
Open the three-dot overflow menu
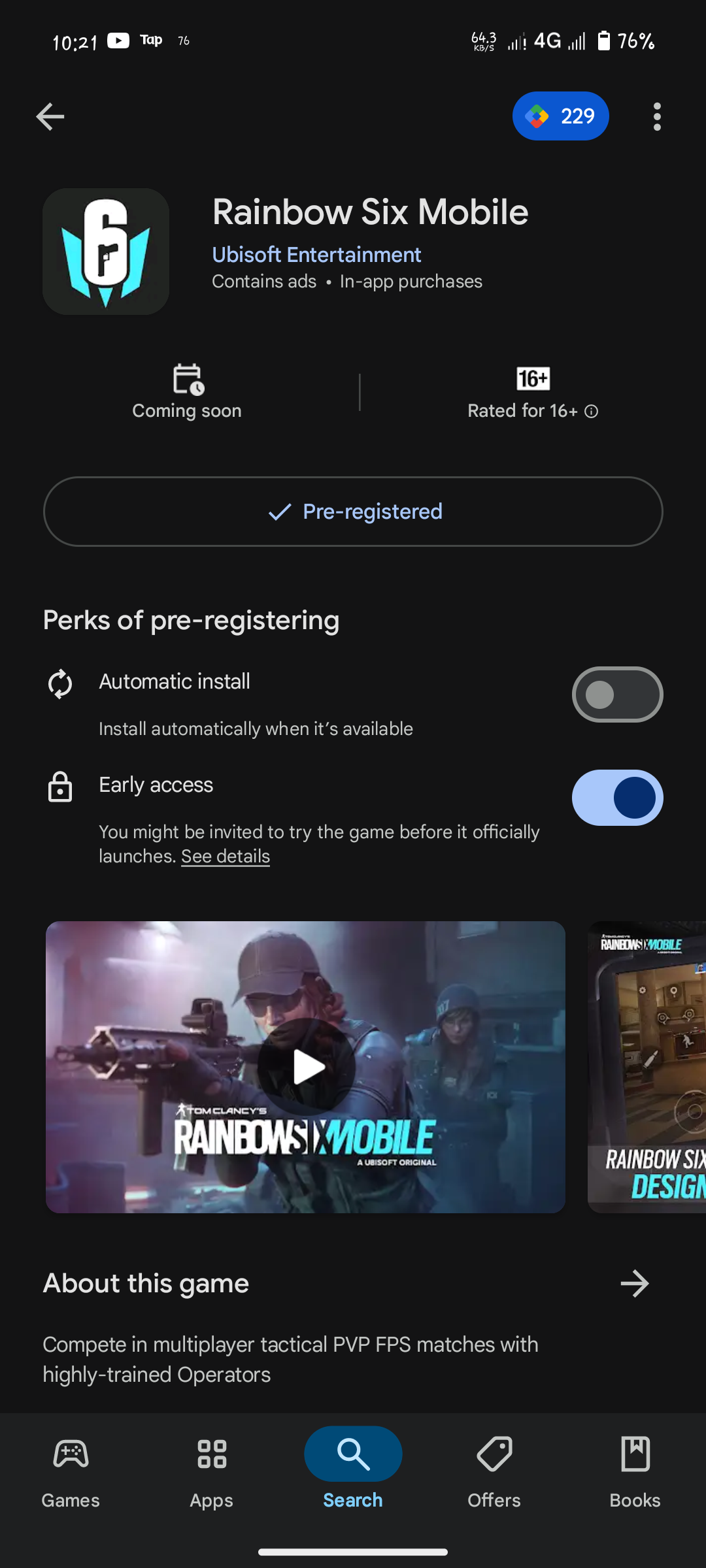click(657, 117)
